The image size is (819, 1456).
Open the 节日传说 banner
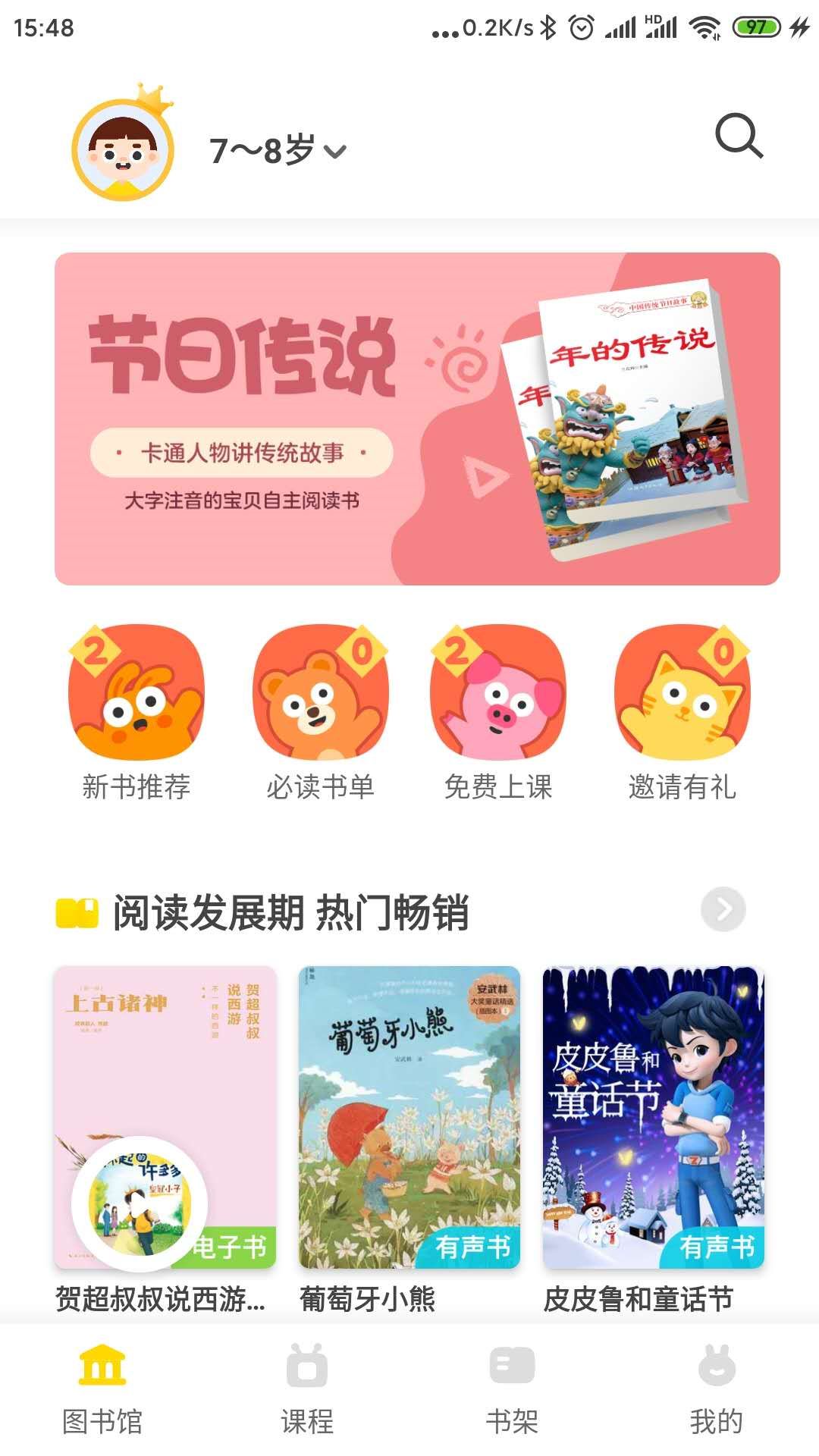coord(417,419)
